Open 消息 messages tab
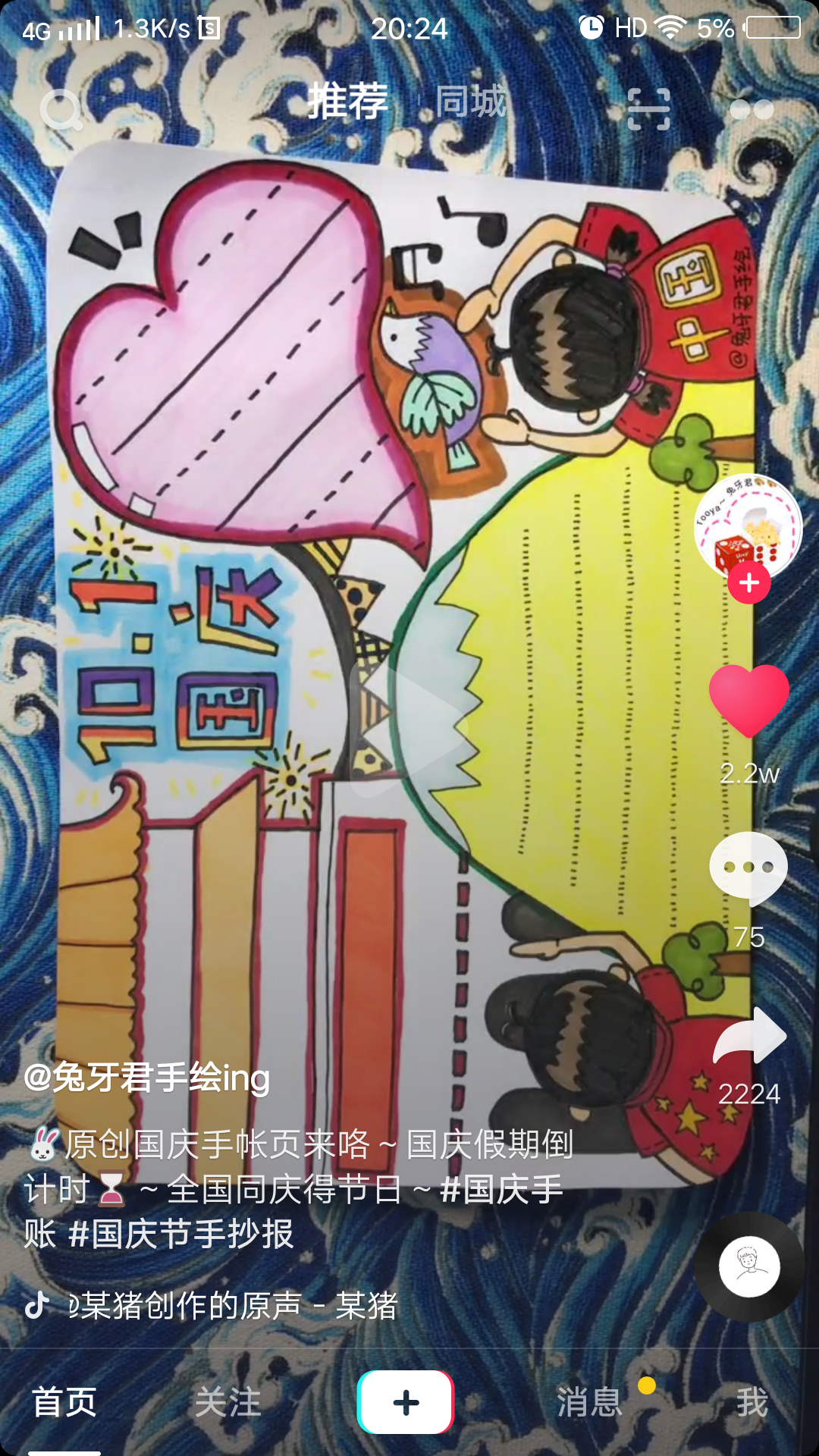The height and width of the screenshot is (1456, 819). click(590, 1402)
